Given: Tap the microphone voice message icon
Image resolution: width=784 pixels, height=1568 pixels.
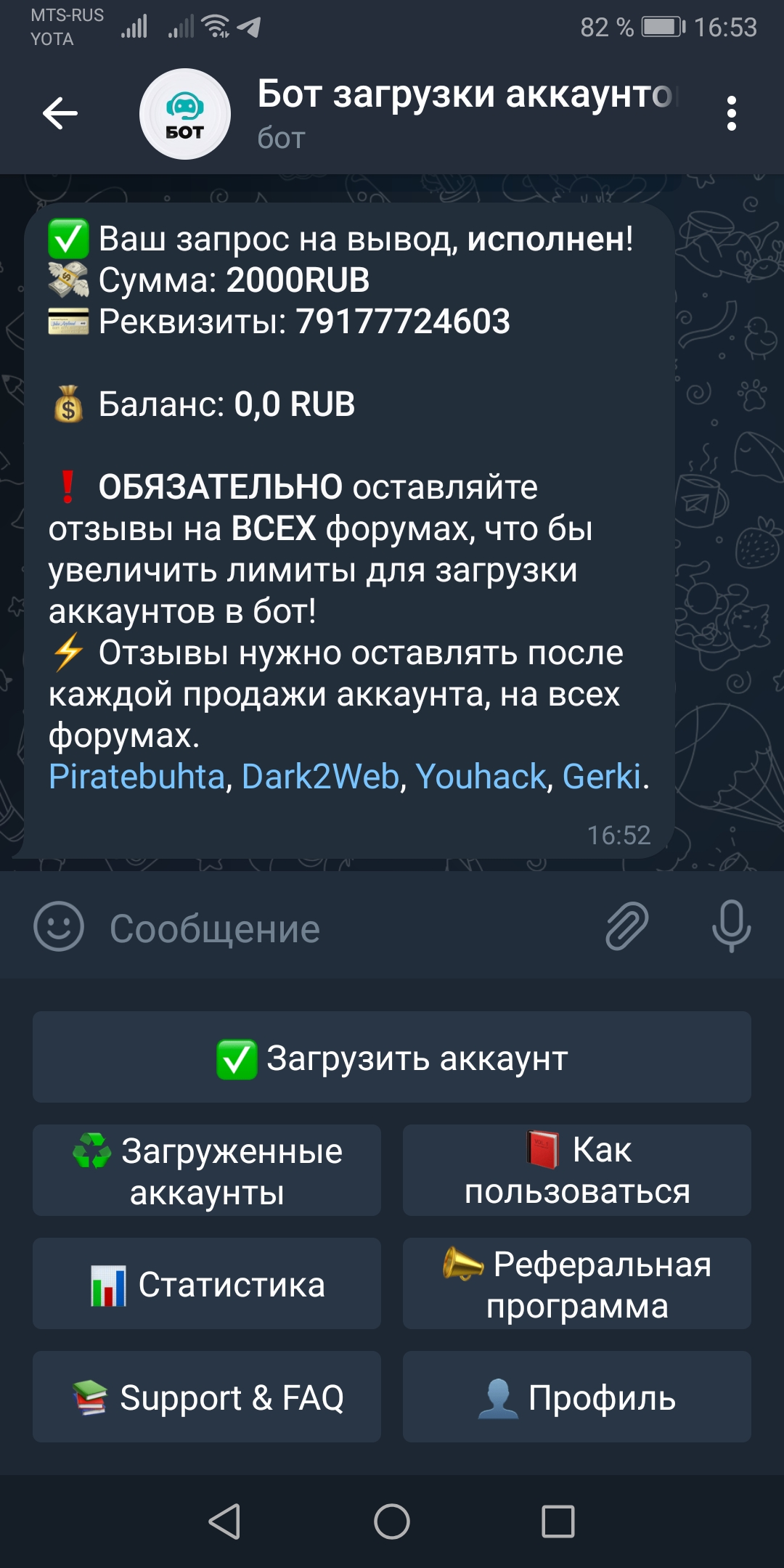Looking at the screenshot, I should [x=731, y=926].
